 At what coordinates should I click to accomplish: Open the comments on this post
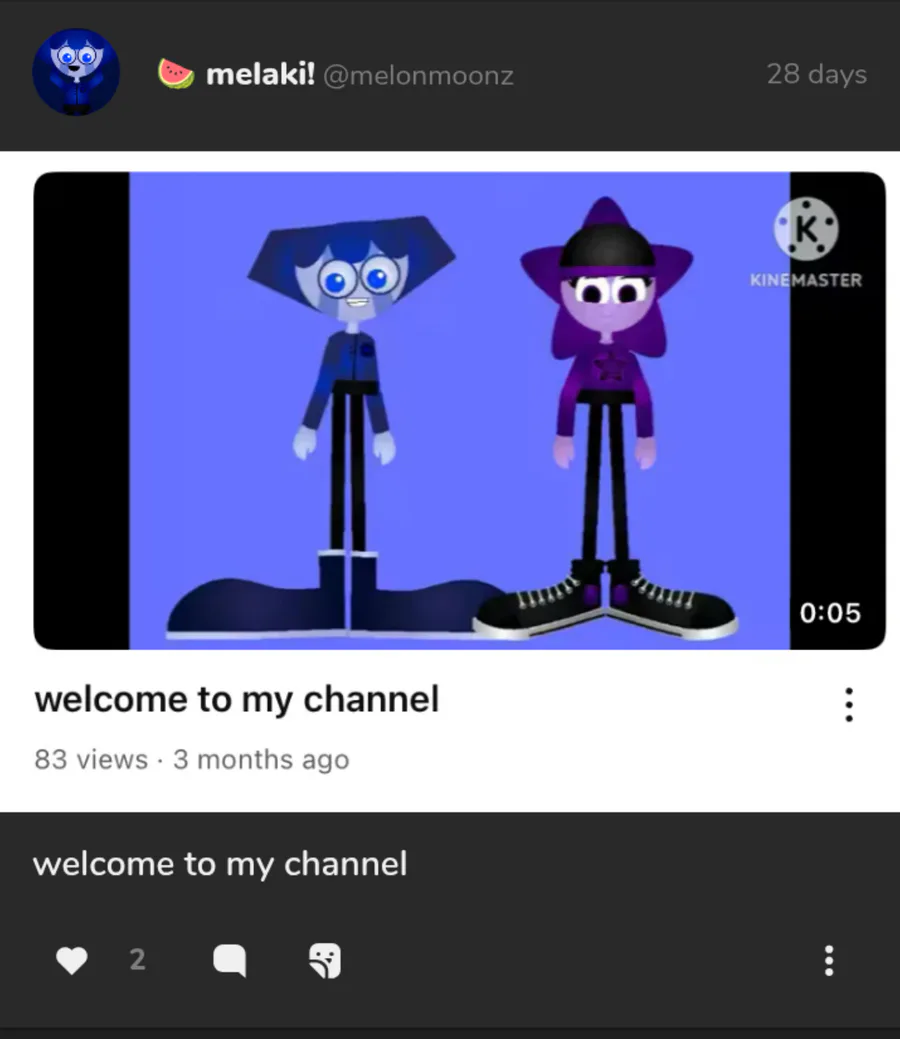tap(229, 961)
